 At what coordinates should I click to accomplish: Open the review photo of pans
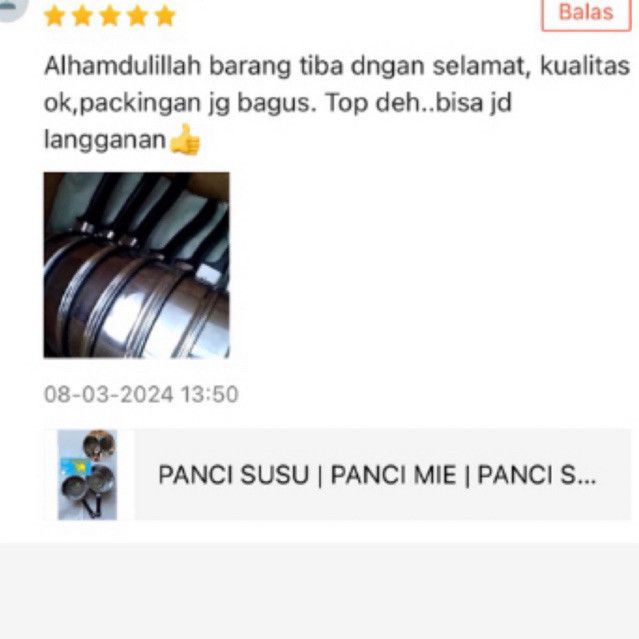(x=136, y=265)
